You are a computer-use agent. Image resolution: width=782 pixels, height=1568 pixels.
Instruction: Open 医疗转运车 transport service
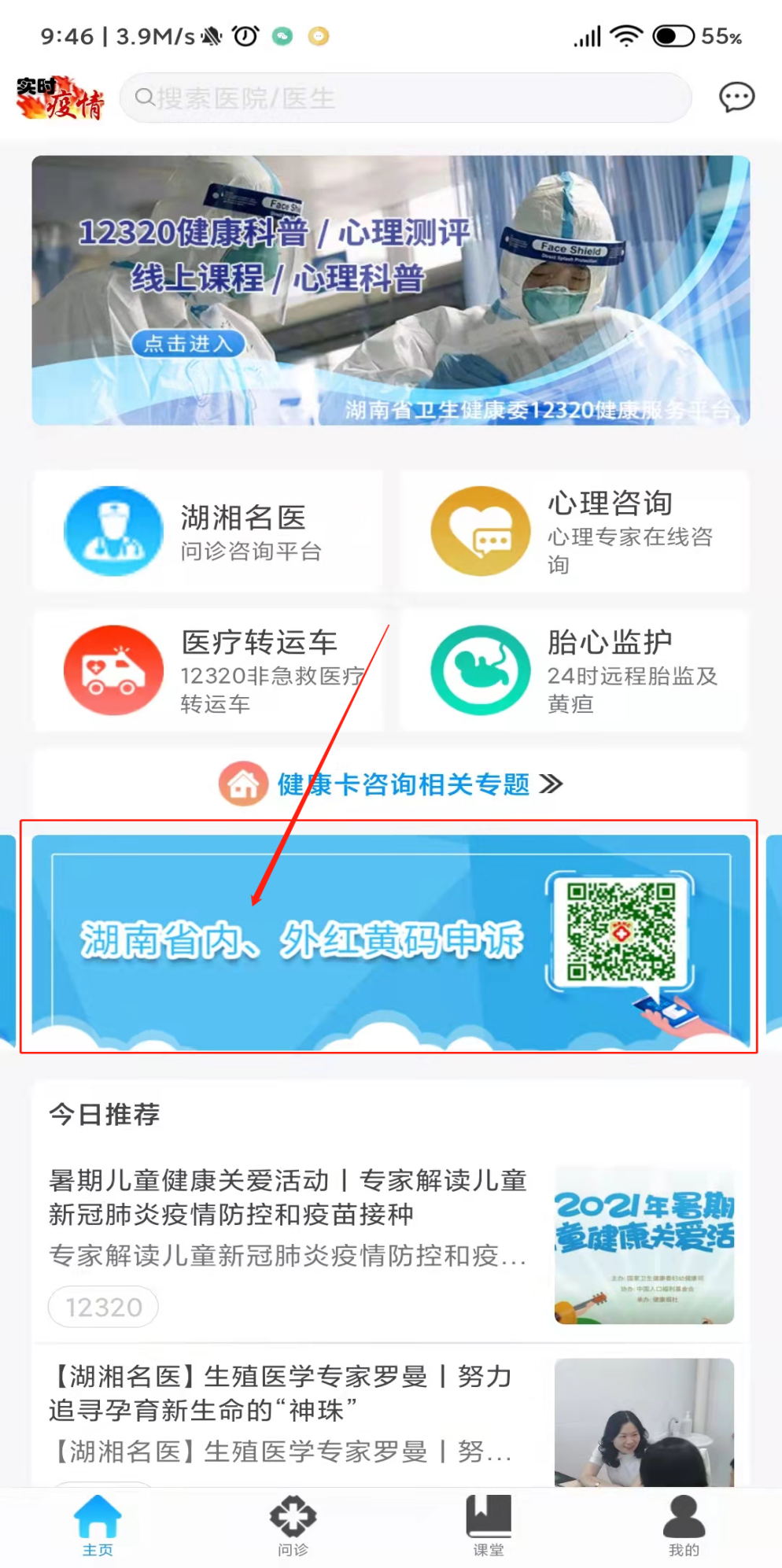coord(208,670)
